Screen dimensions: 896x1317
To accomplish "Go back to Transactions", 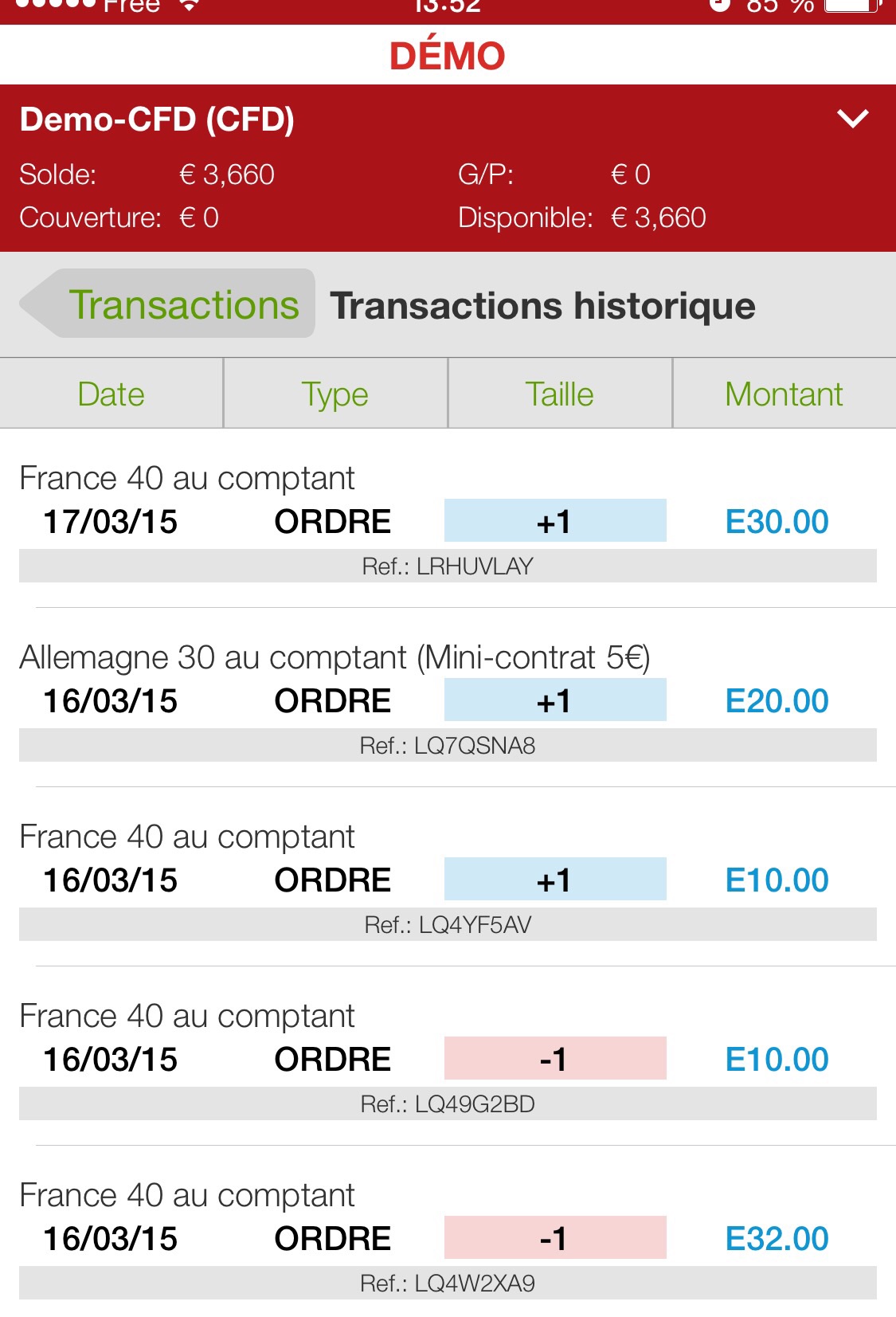I will 169,305.
